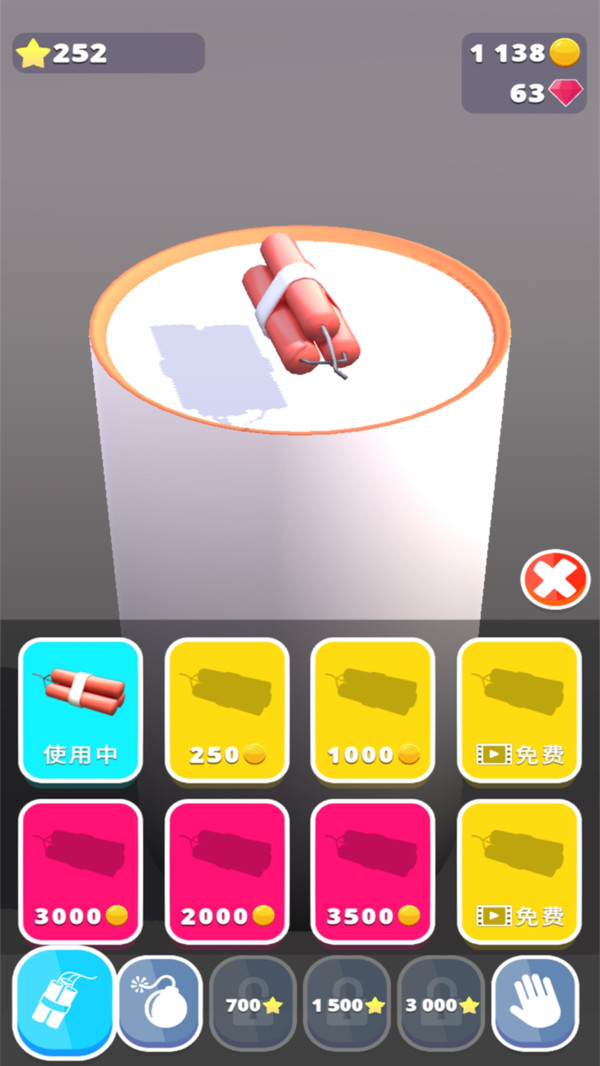The image size is (600, 1066).
Task: Switch to the dynamite category tab
Action: pyautogui.click(x=65, y=1002)
